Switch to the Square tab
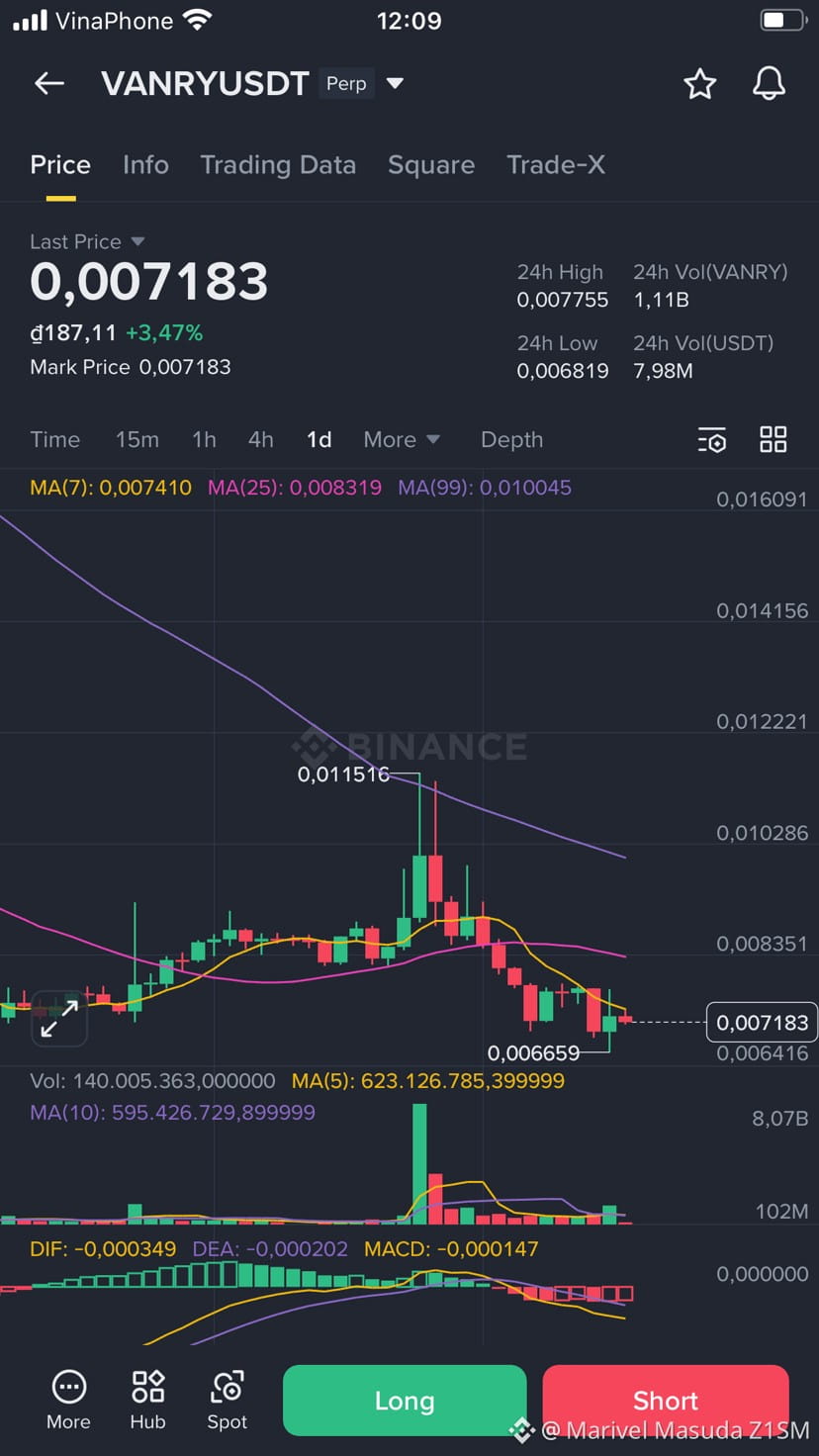 click(x=431, y=165)
